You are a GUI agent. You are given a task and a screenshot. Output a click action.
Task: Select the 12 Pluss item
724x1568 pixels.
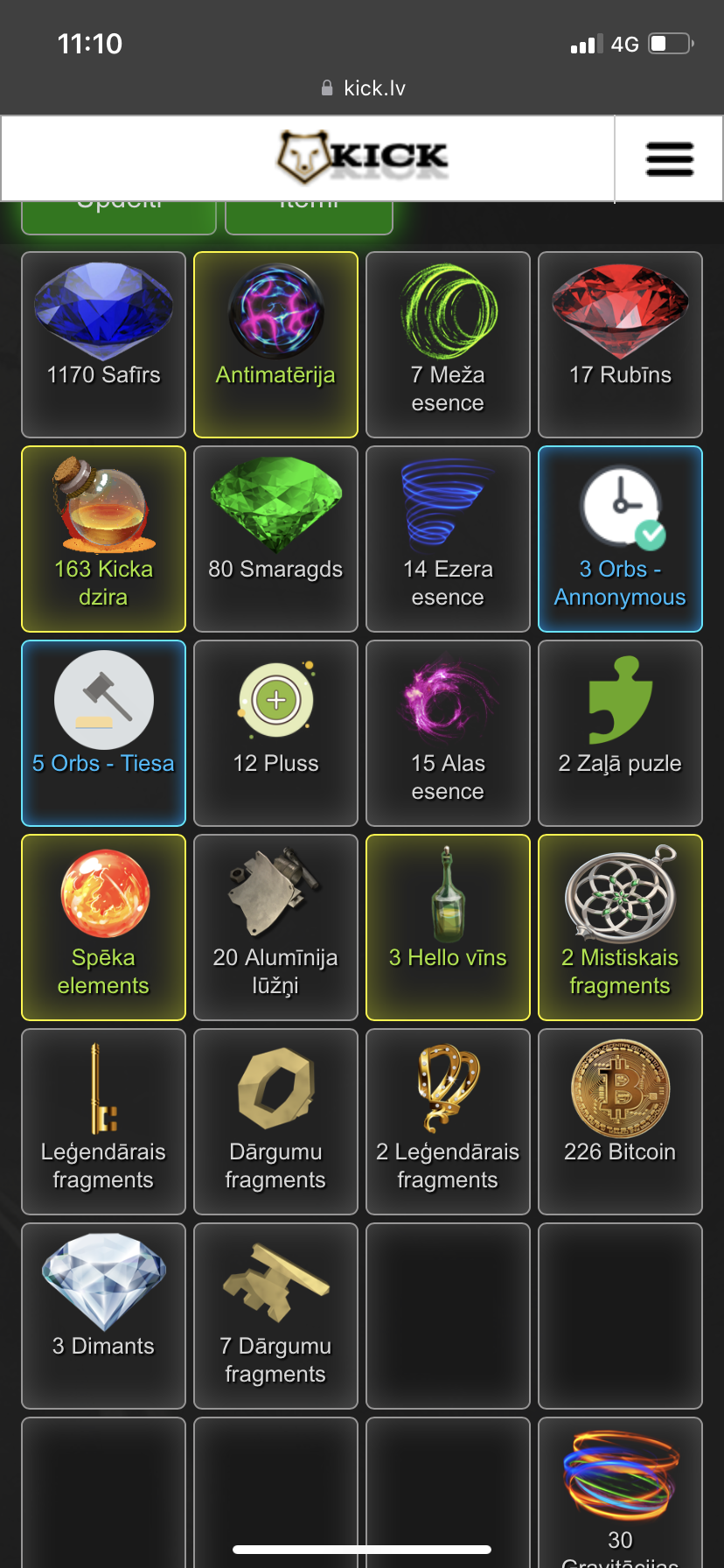pyautogui.click(x=275, y=732)
